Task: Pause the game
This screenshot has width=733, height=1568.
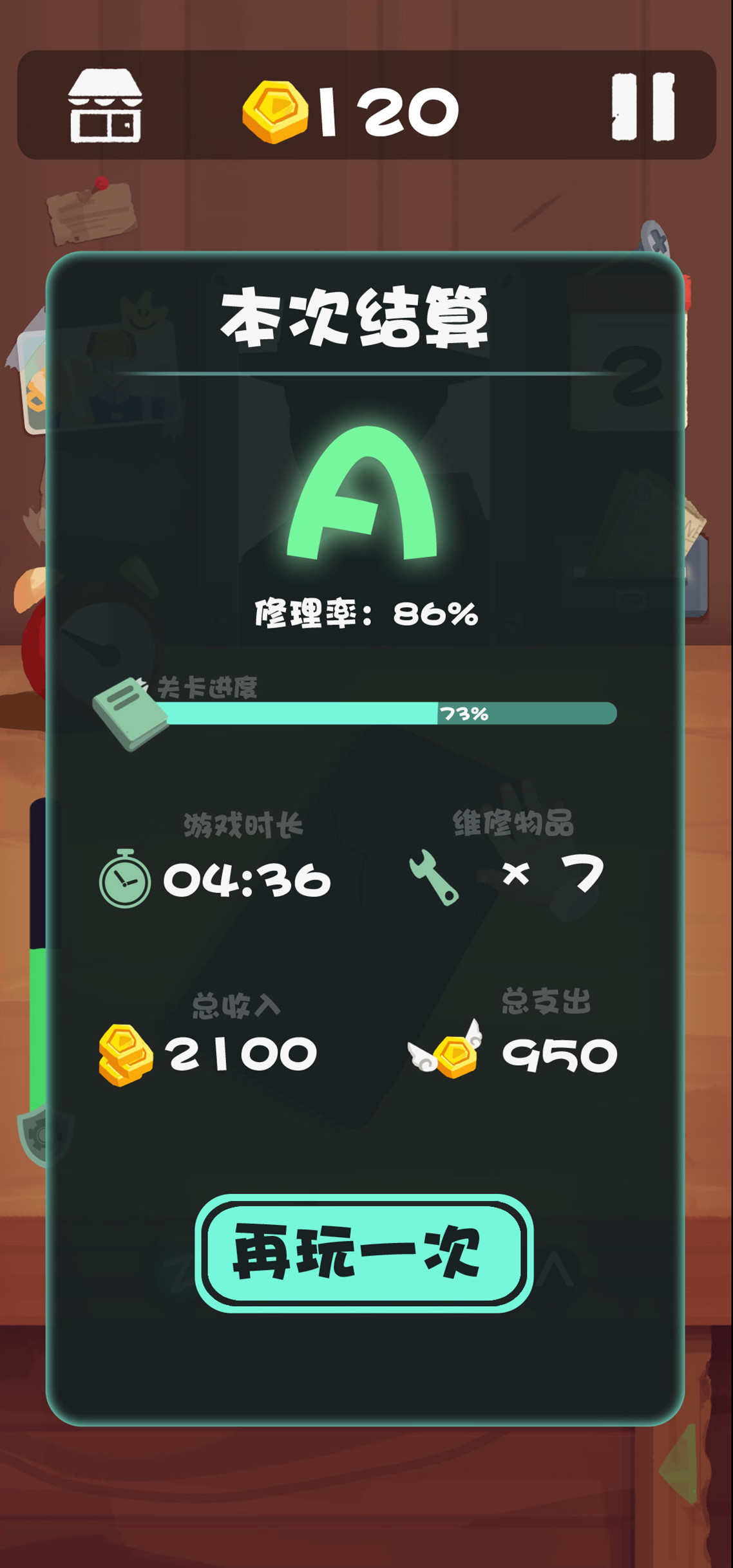Action: pyautogui.click(x=642, y=106)
